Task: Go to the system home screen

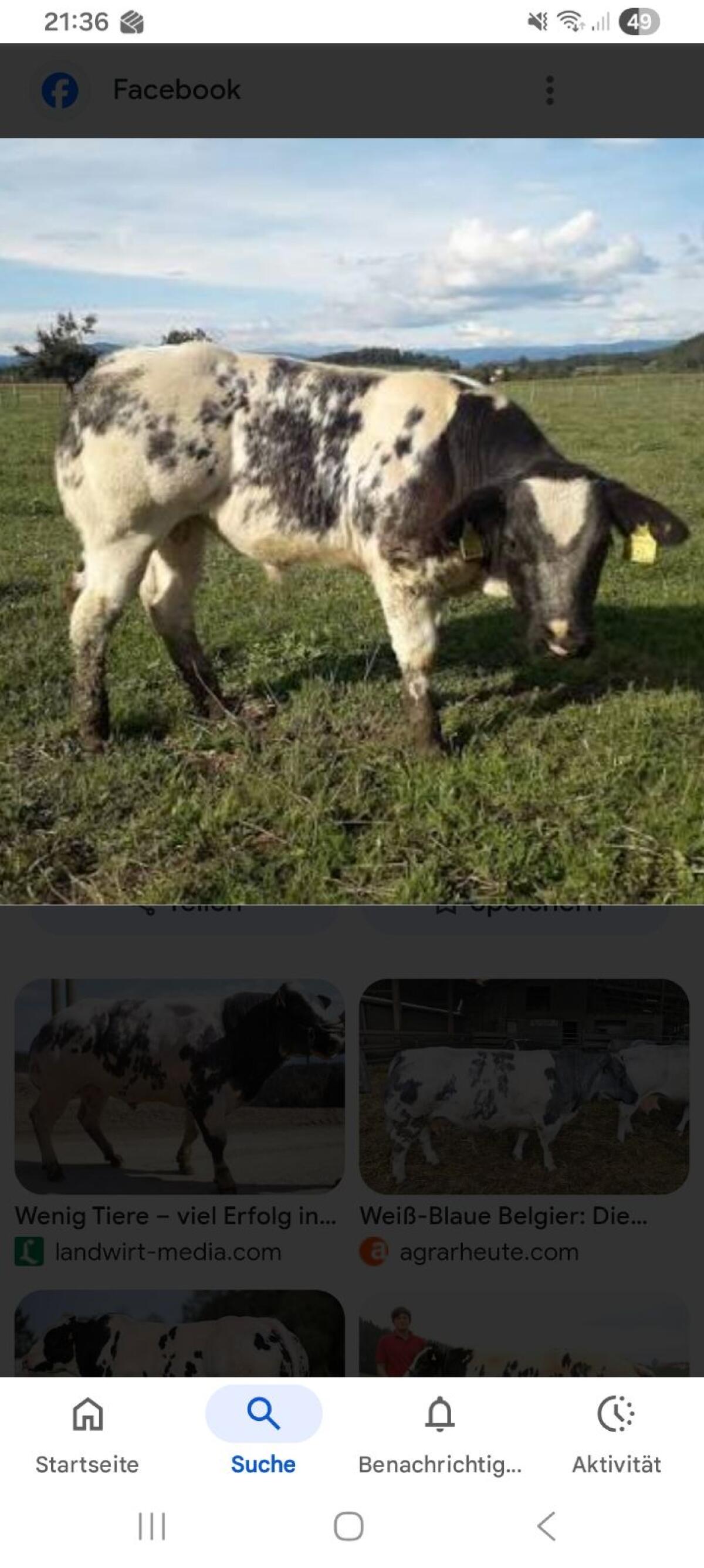Action: pyautogui.click(x=348, y=1526)
